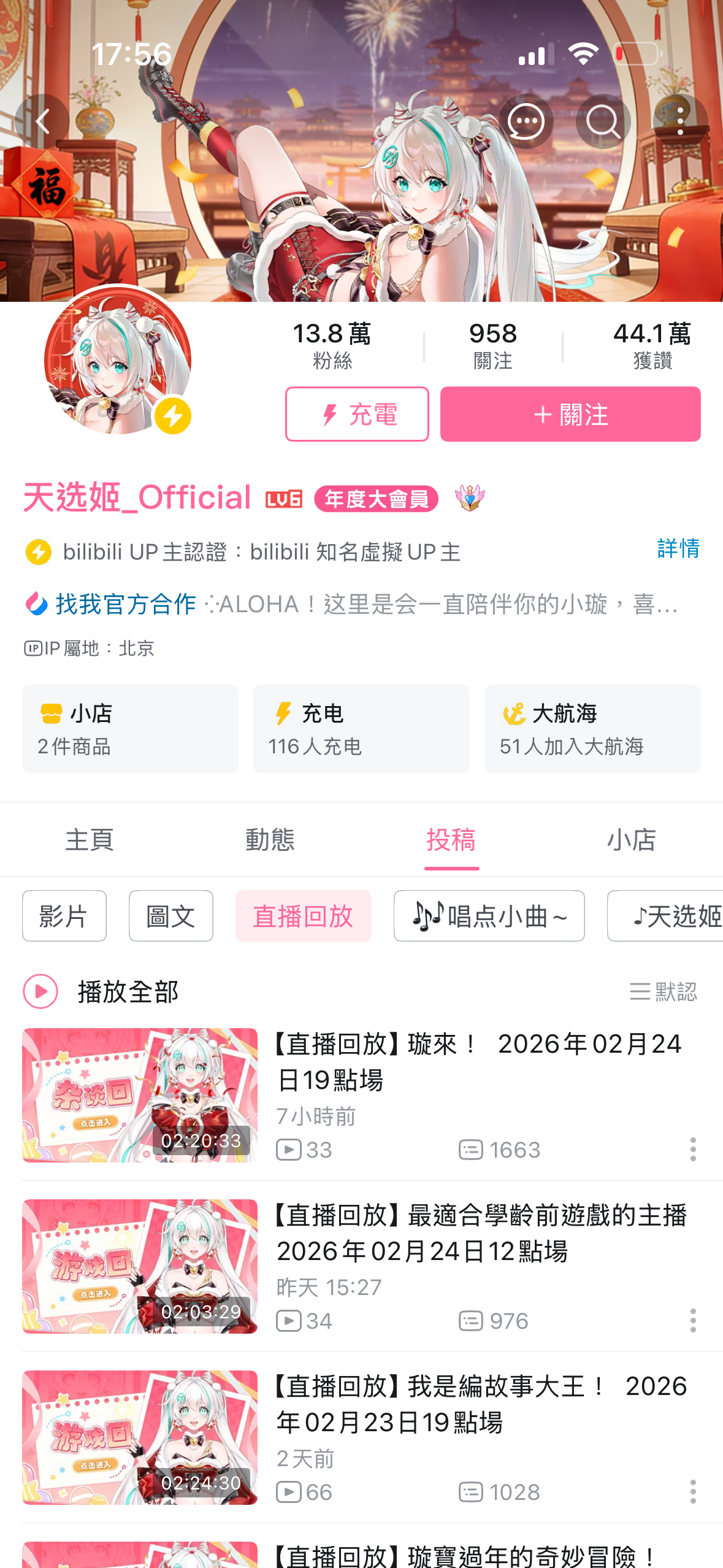
Task: Tap the 充電 charge button
Action: (357, 414)
